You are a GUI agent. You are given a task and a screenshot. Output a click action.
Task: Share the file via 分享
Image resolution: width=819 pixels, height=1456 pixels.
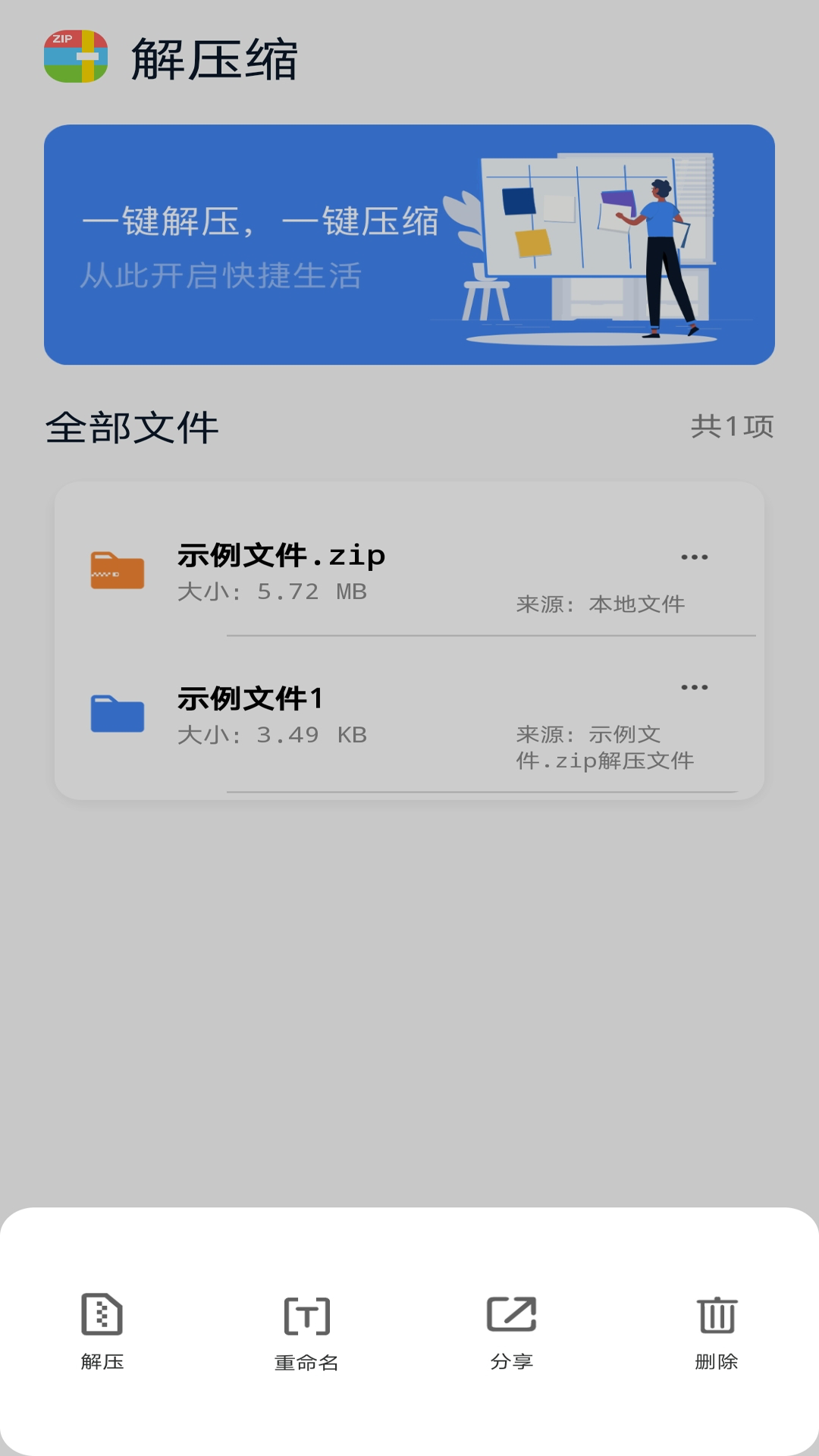pos(512,1331)
